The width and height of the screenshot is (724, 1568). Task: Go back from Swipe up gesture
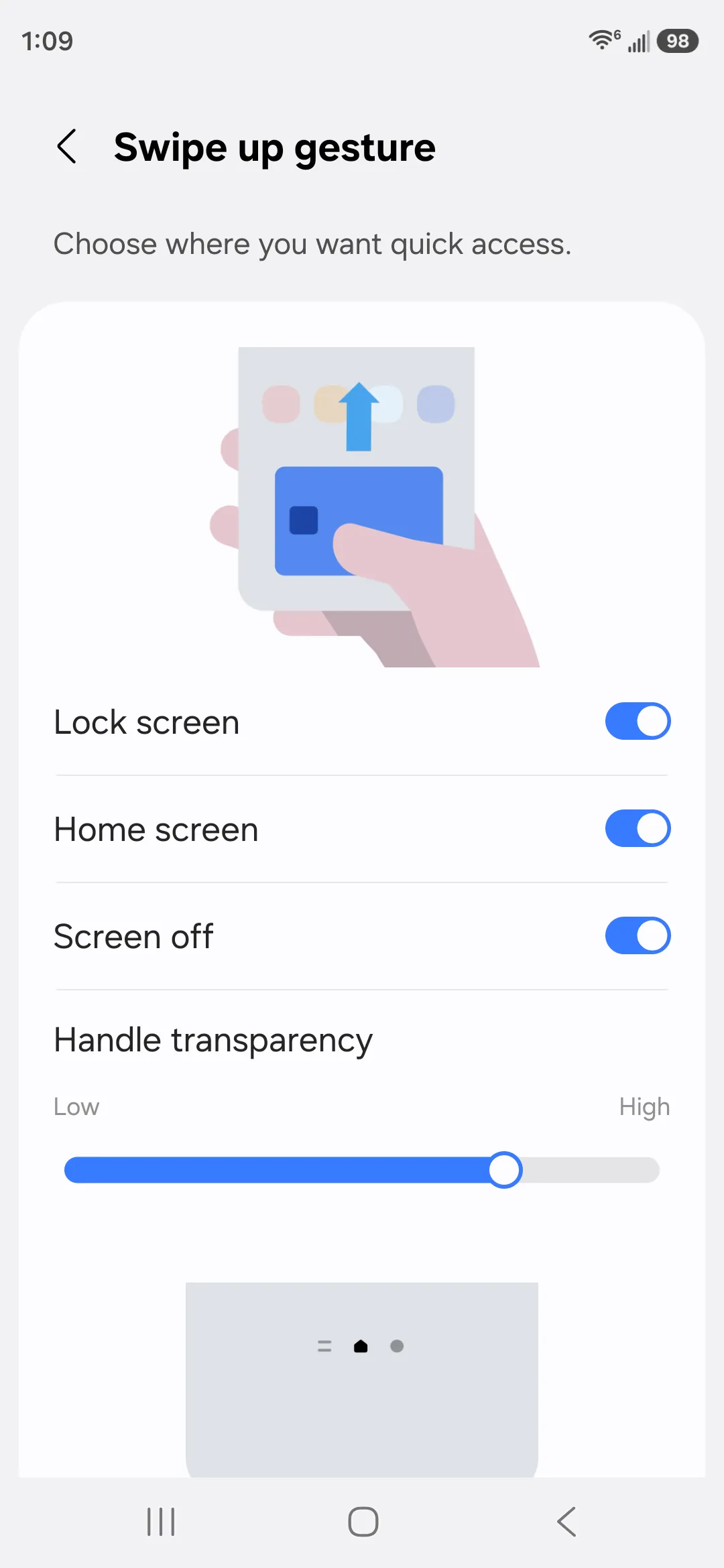pyautogui.click(x=67, y=147)
